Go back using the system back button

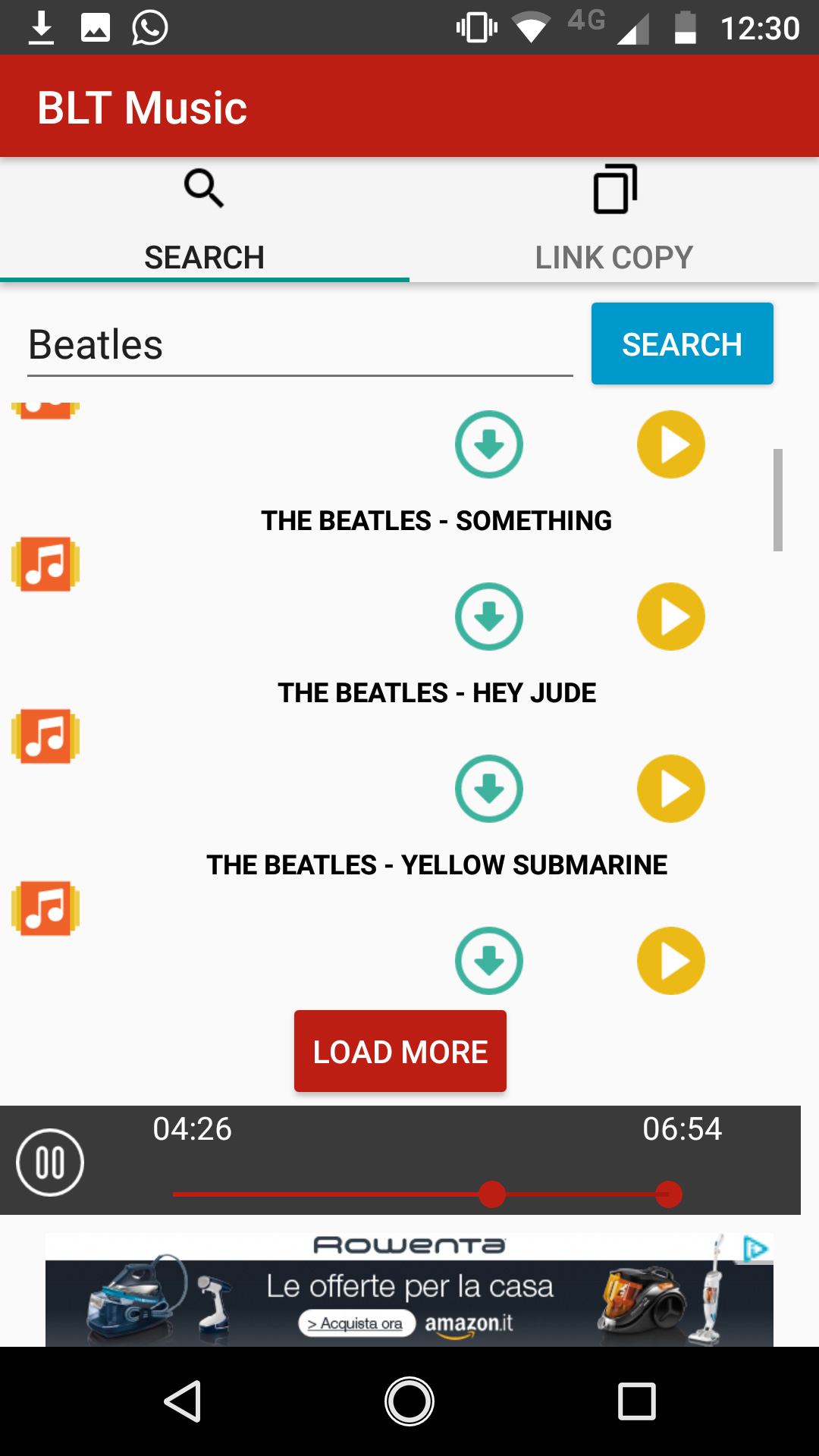pyautogui.click(x=183, y=1401)
